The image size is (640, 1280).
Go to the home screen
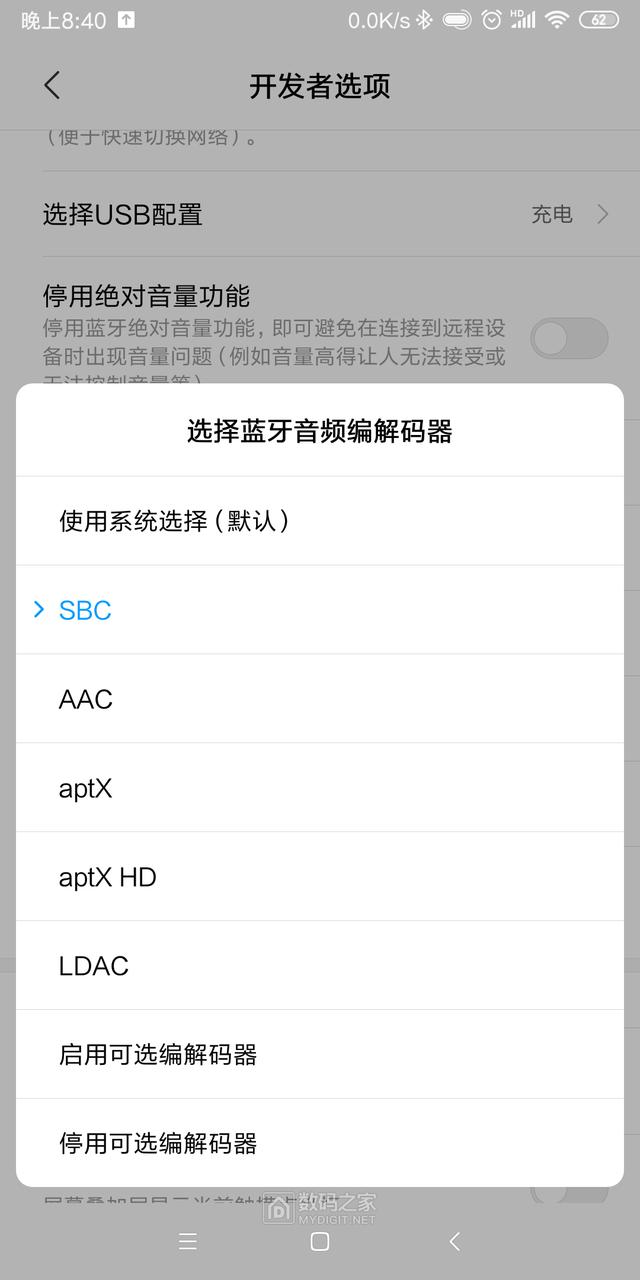click(320, 1241)
